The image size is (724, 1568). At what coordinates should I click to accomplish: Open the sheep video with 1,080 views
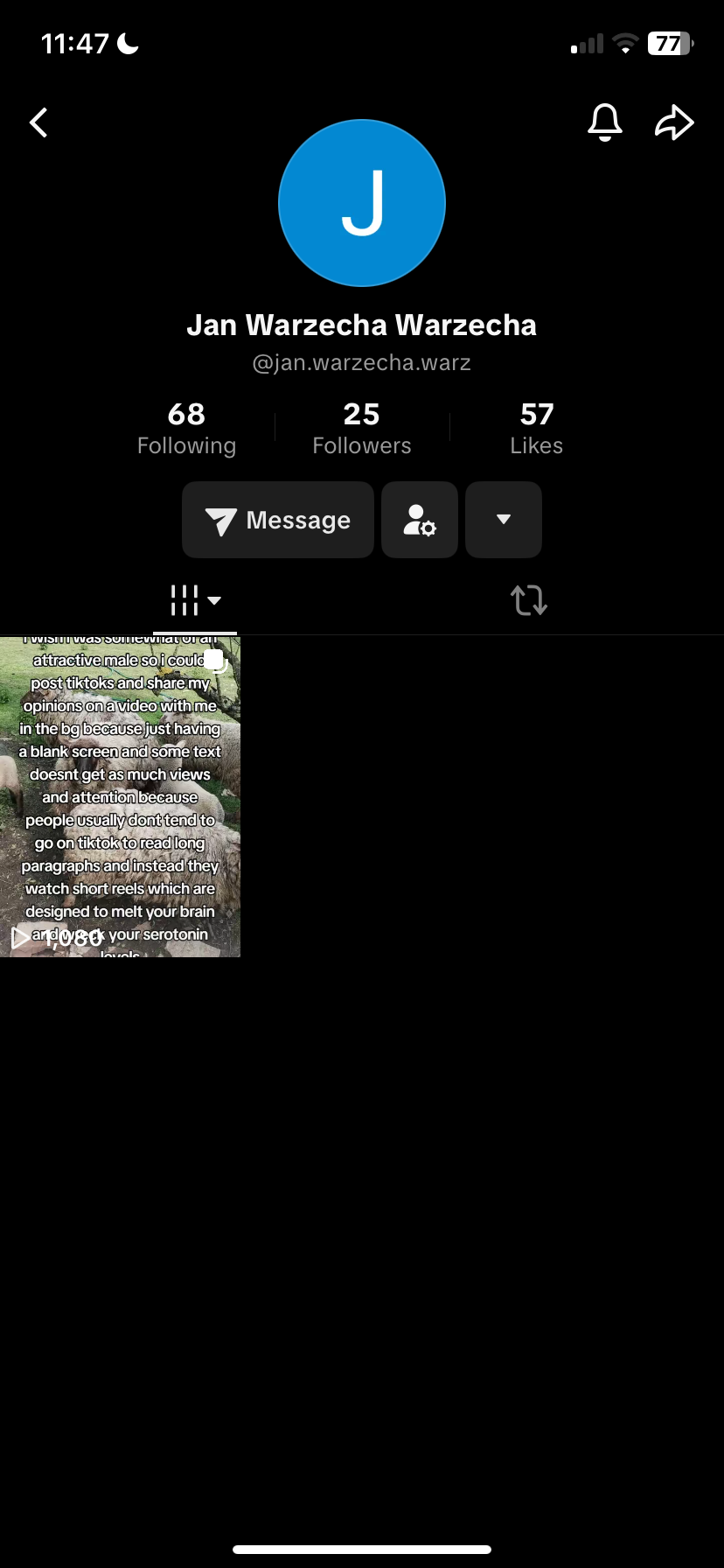tap(120, 796)
